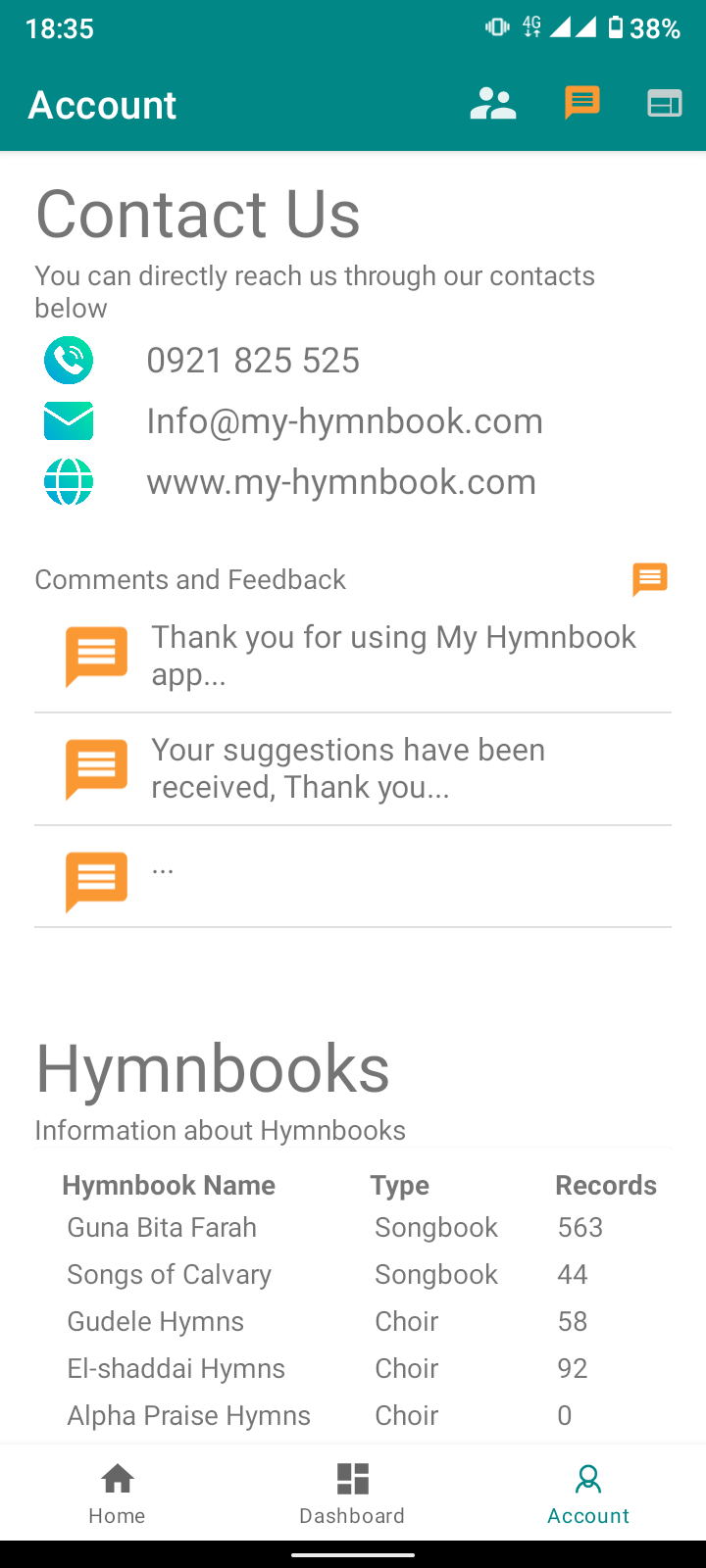This screenshot has height=1568, width=706.
Task: Visit the website www.my-hymnbook.com
Action: 341,482
